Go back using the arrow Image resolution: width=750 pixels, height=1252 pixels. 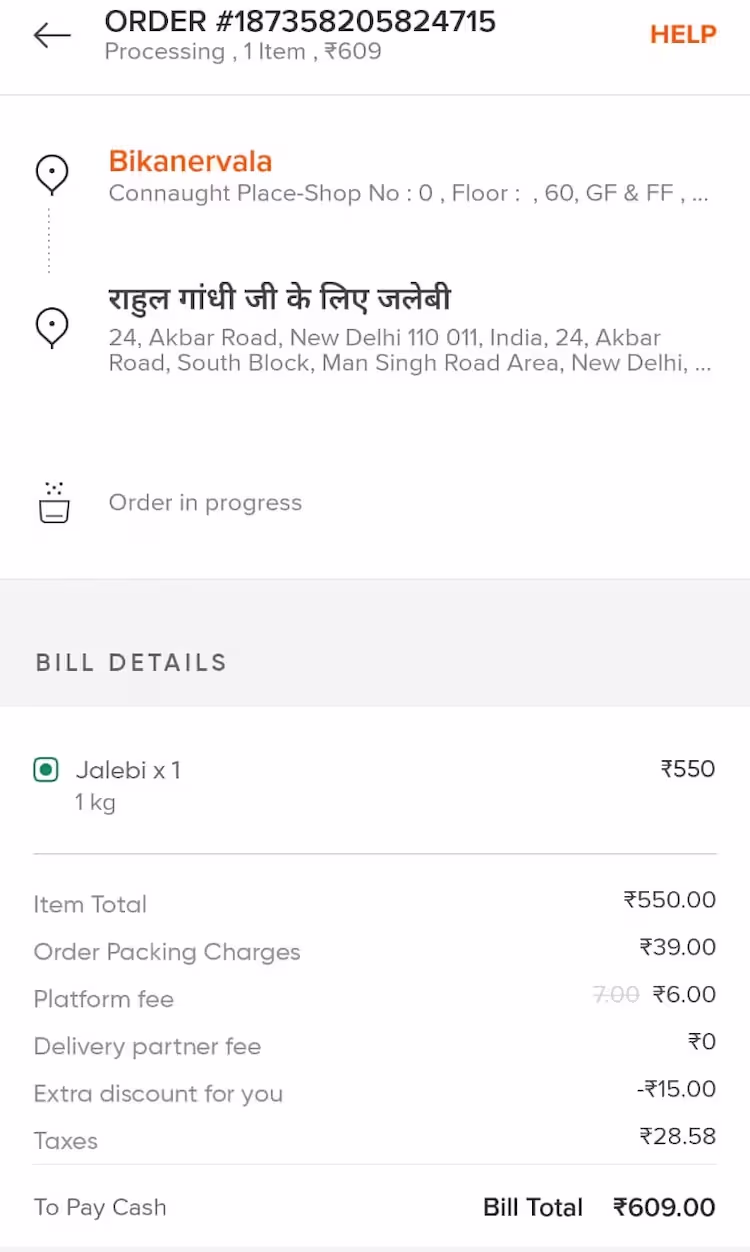click(x=52, y=36)
